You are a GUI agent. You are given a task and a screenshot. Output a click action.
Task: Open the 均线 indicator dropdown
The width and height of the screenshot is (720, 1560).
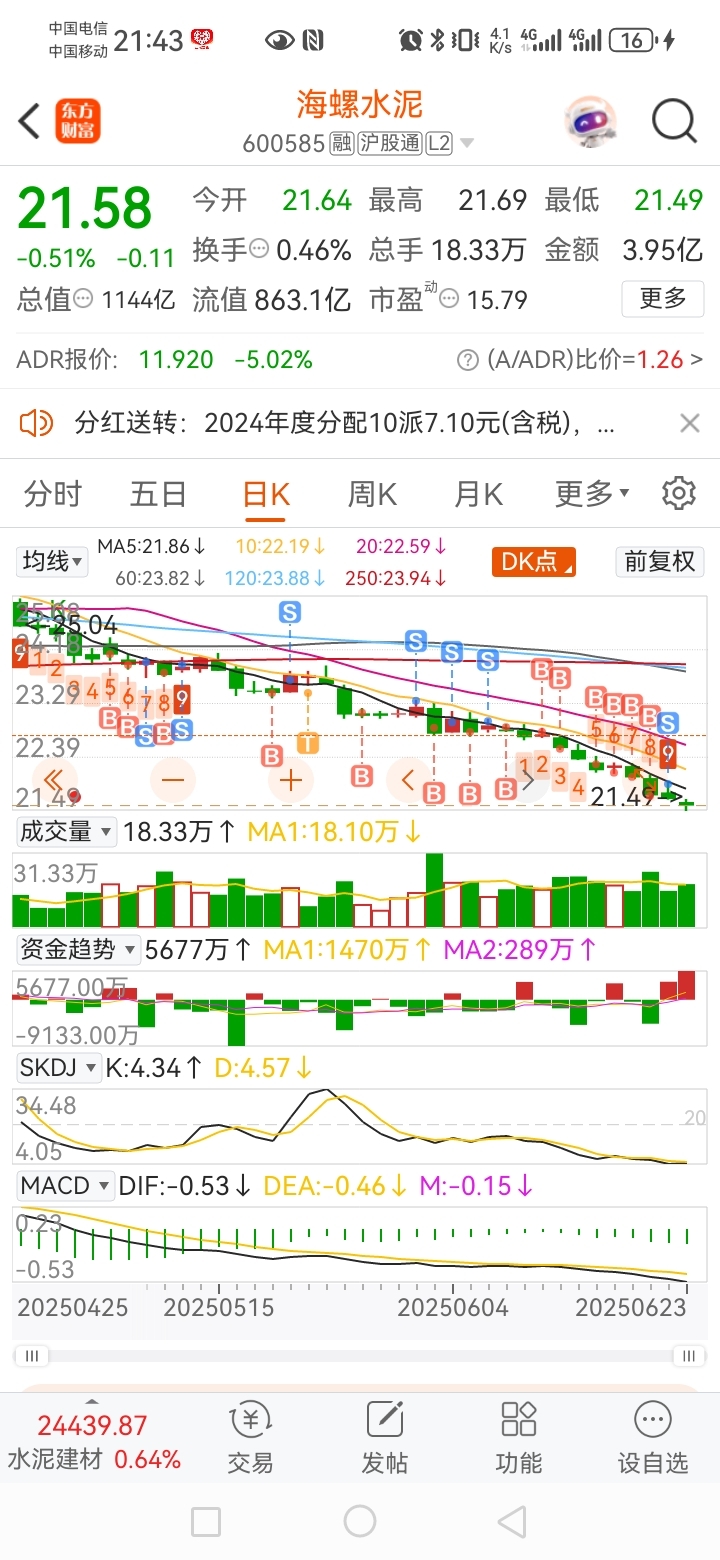click(52, 561)
